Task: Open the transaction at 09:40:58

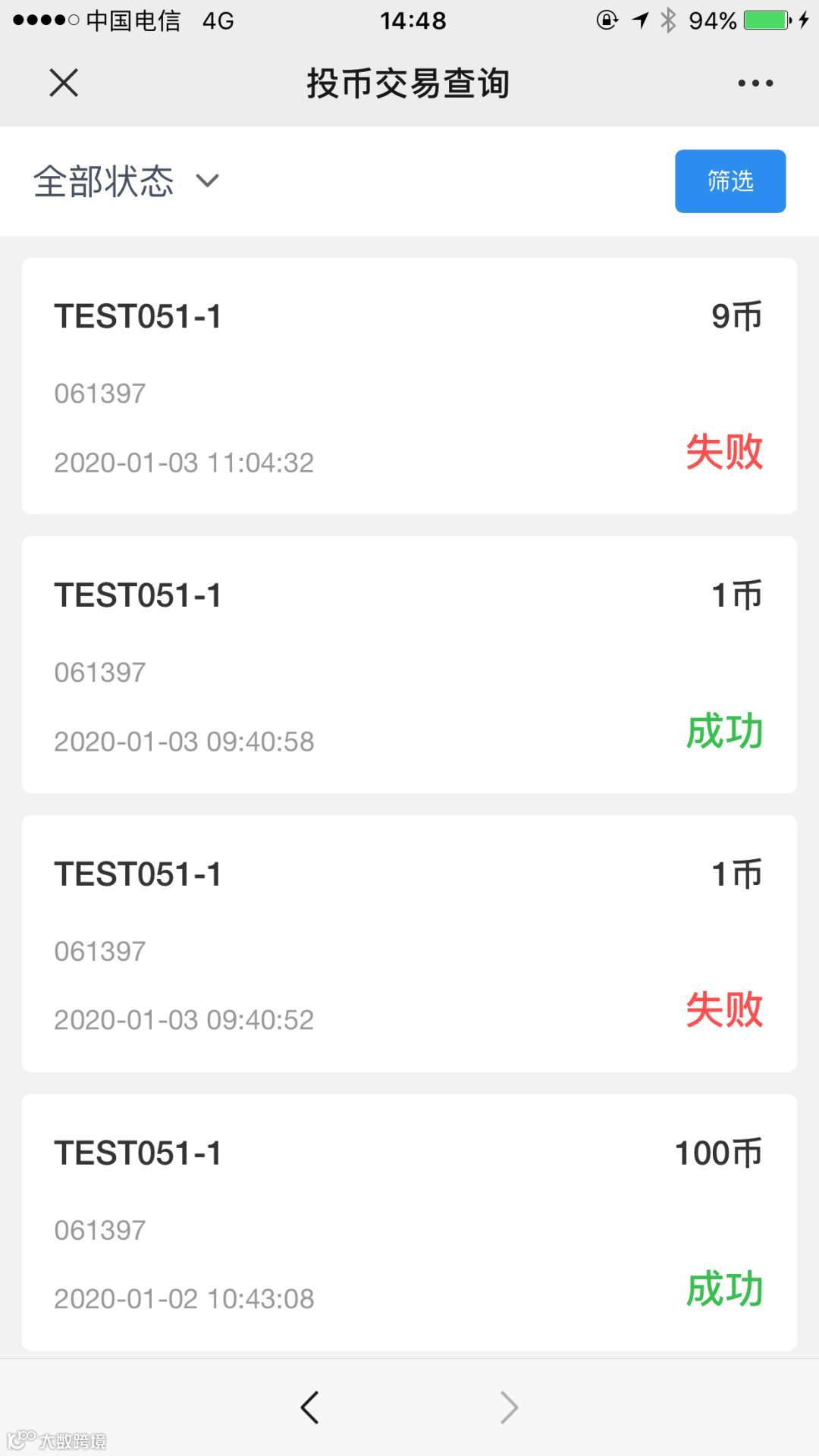Action: pyautogui.click(x=409, y=664)
